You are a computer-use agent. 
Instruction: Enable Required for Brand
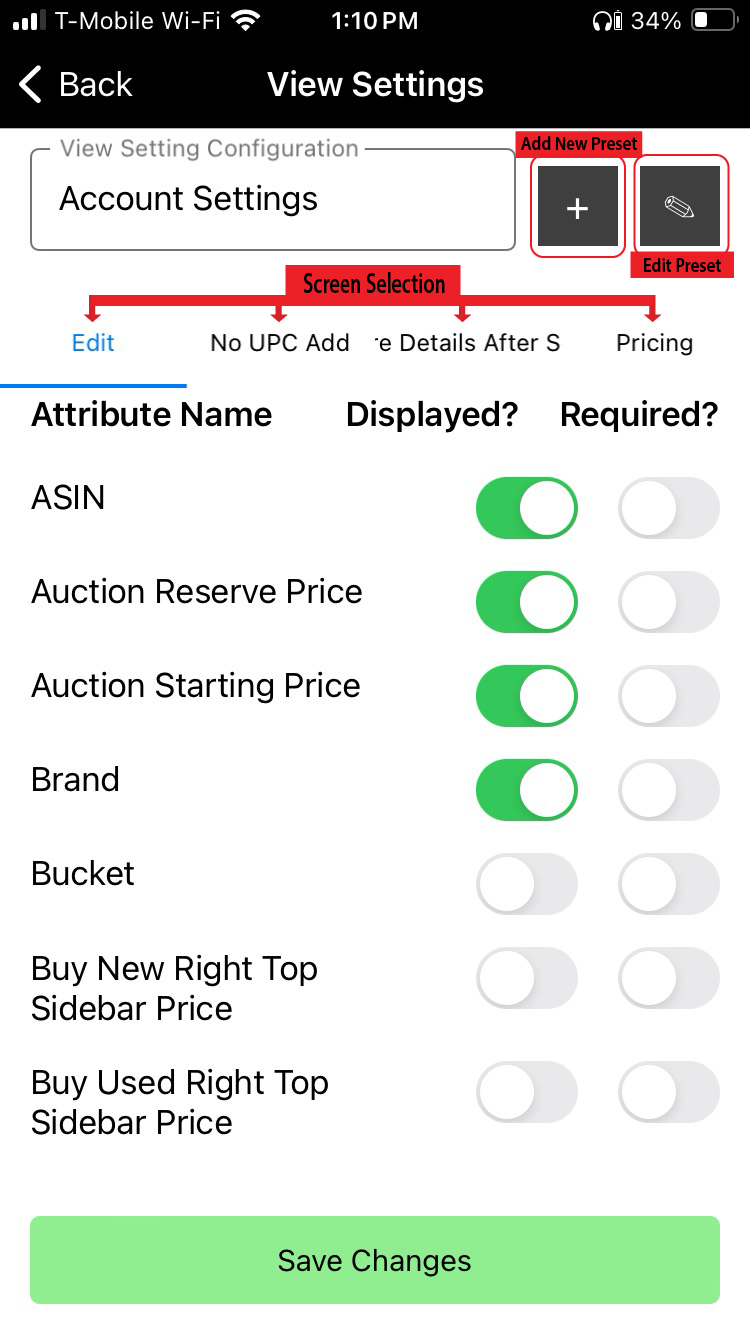pyautogui.click(x=668, y=791)
